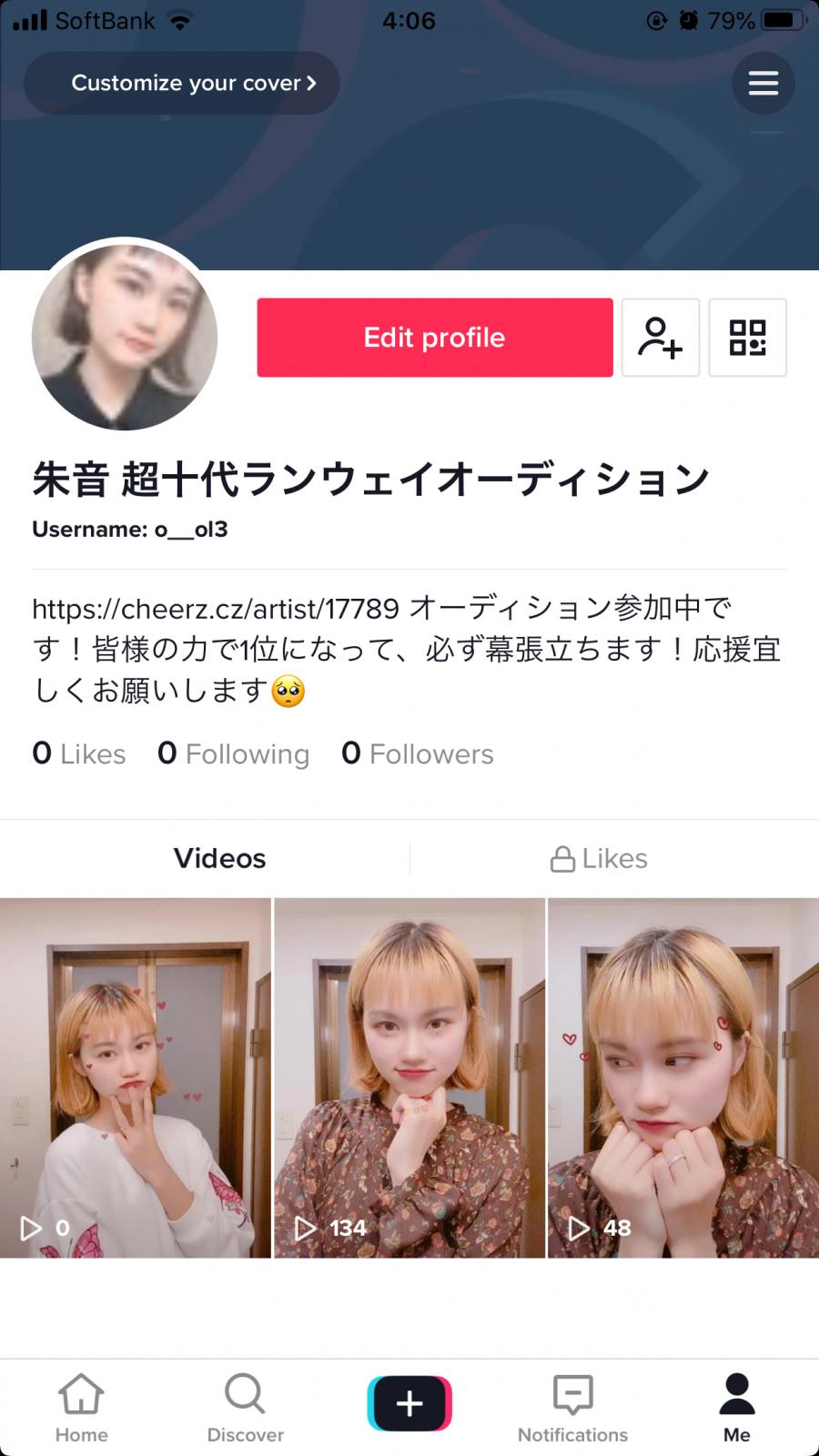
Task: Open the video with 0 plays
Action: coord(135,1077)
